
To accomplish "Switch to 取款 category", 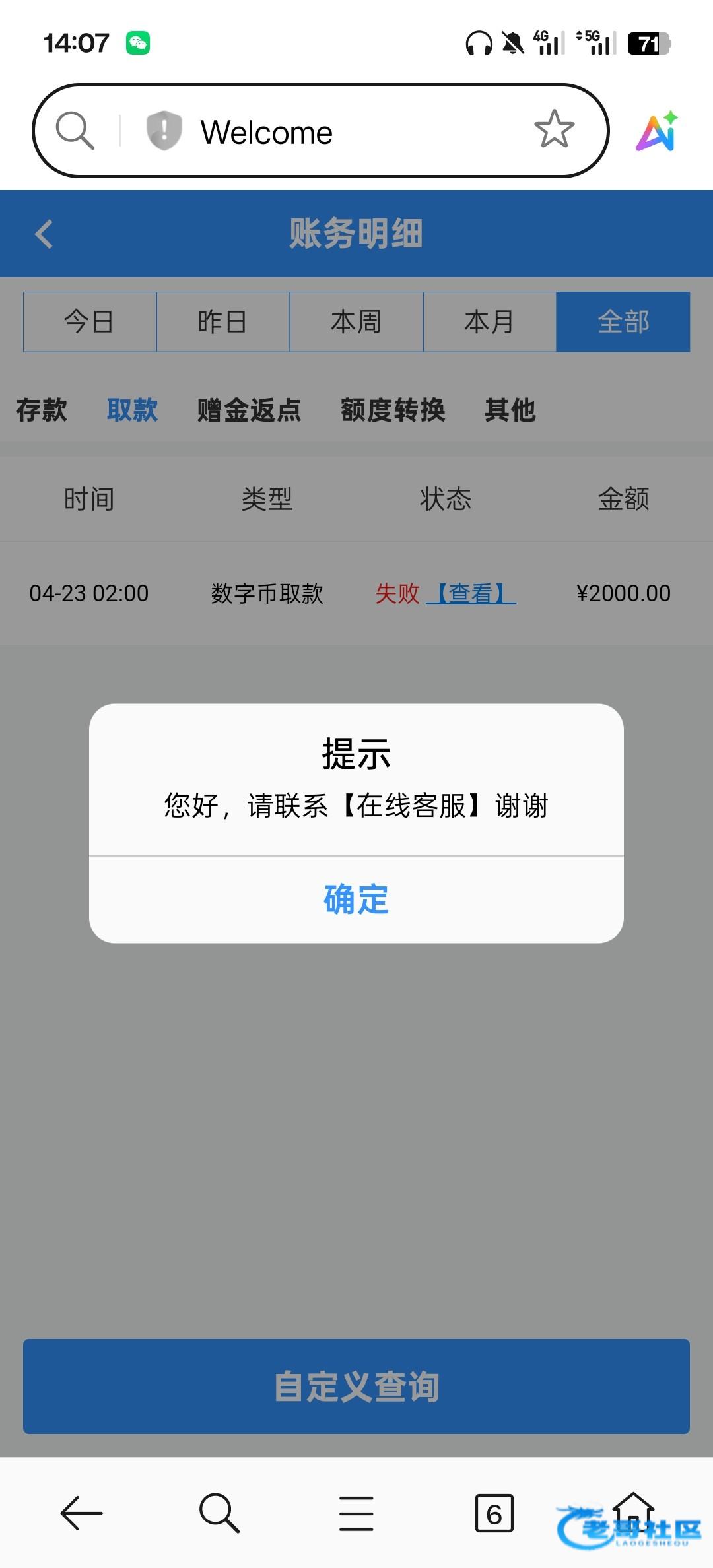I will point(132,410).
